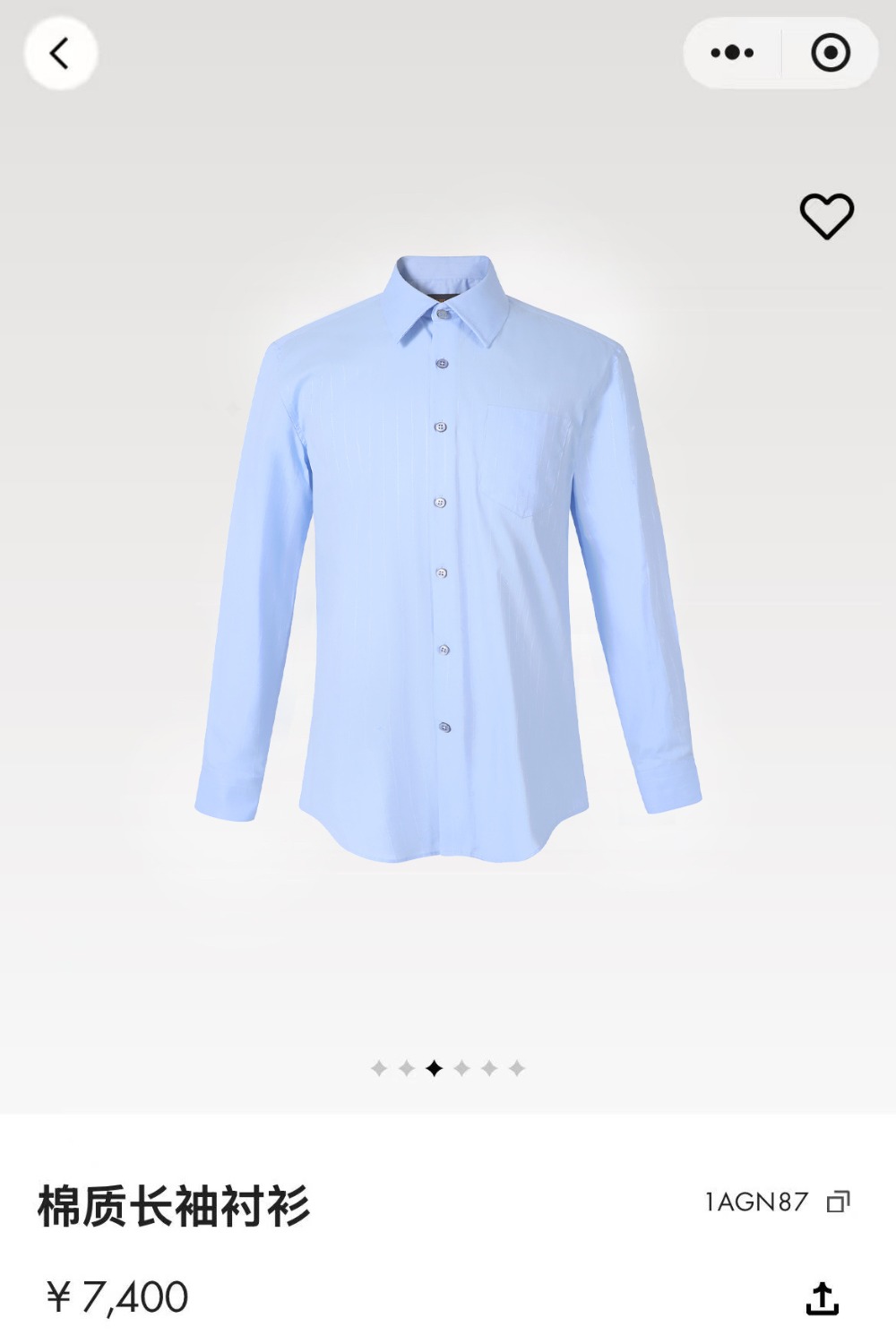
Task: Share this cotton long-sleeve shirt
Action: [822, 1298]
